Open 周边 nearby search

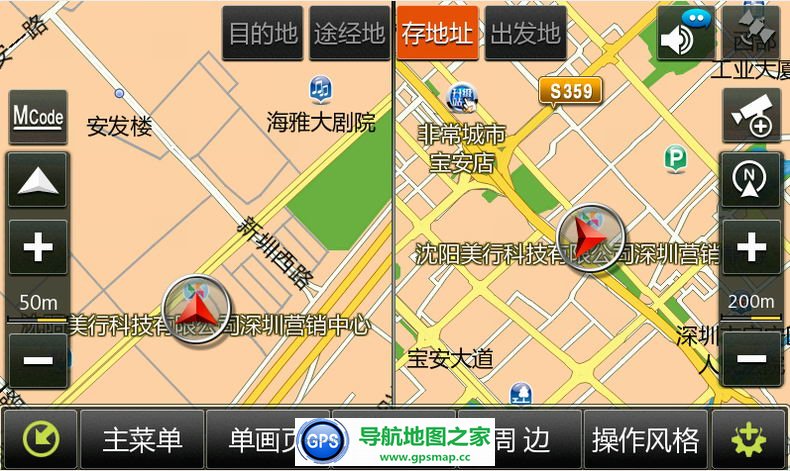(x=532, y=439)
